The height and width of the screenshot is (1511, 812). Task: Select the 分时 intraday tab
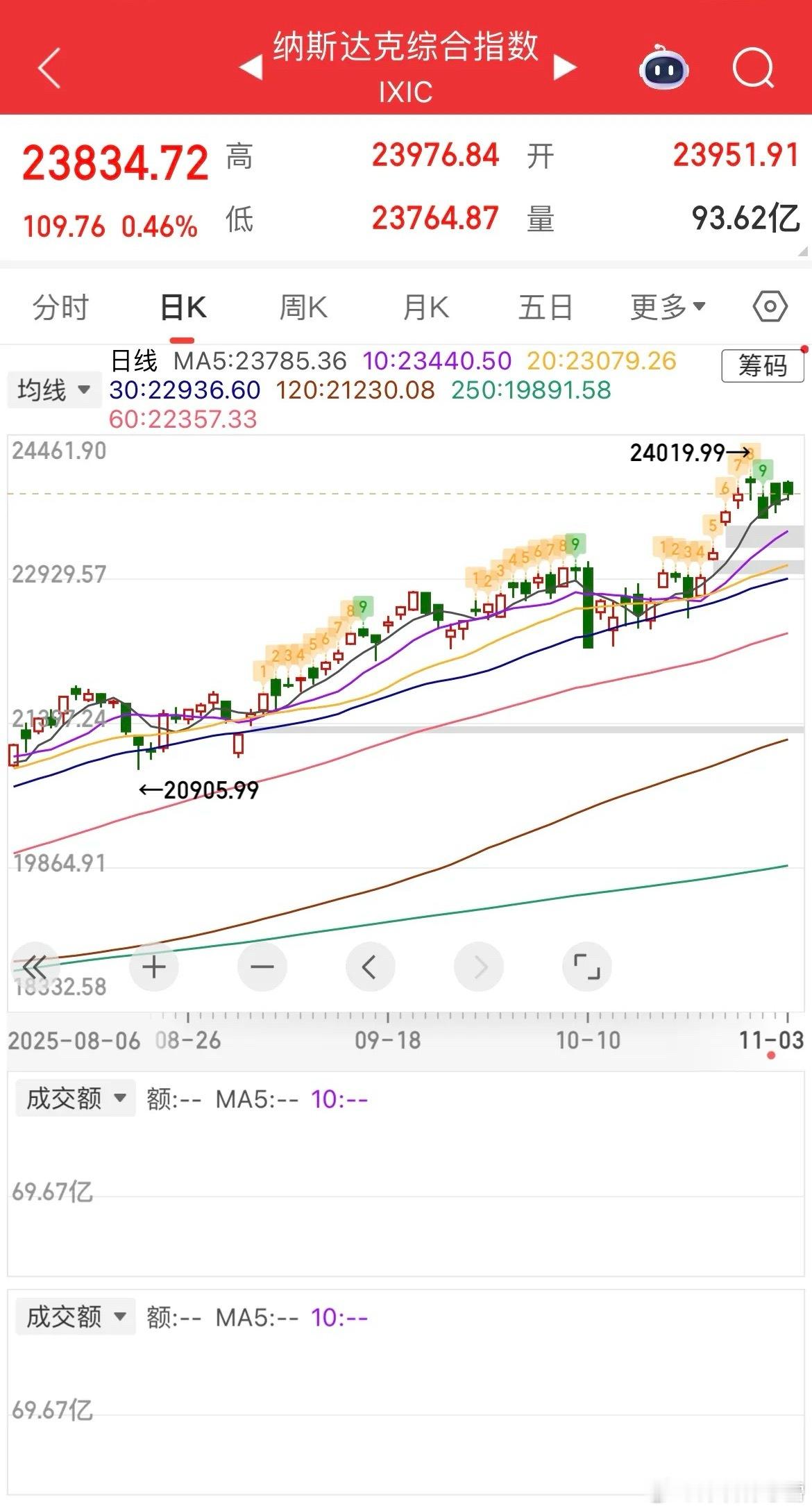59,306
